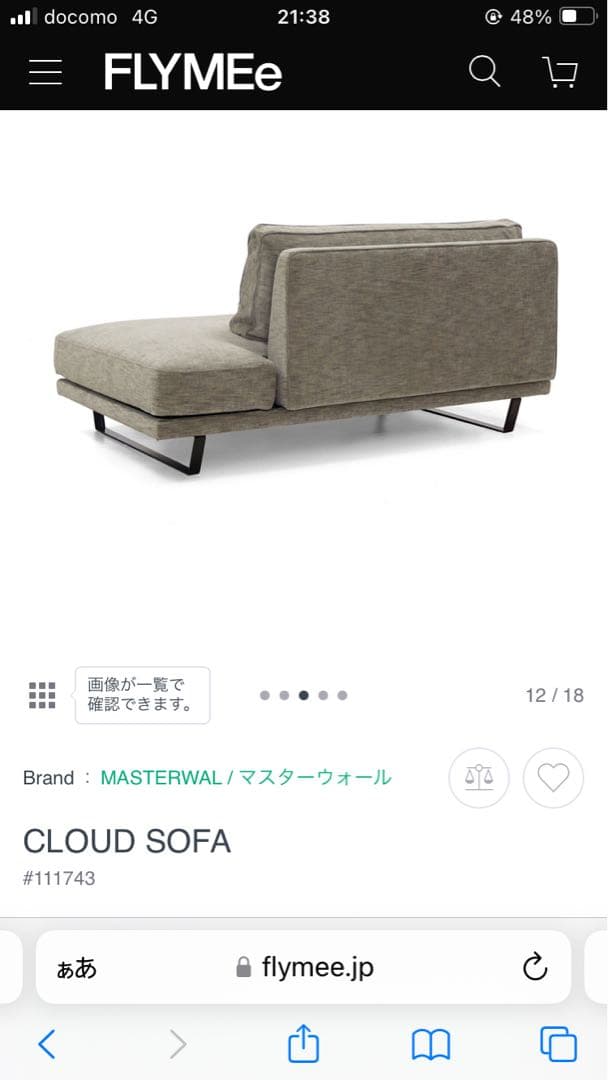
Task: Open the reader text size menu
Action: [x=77, y=967]
